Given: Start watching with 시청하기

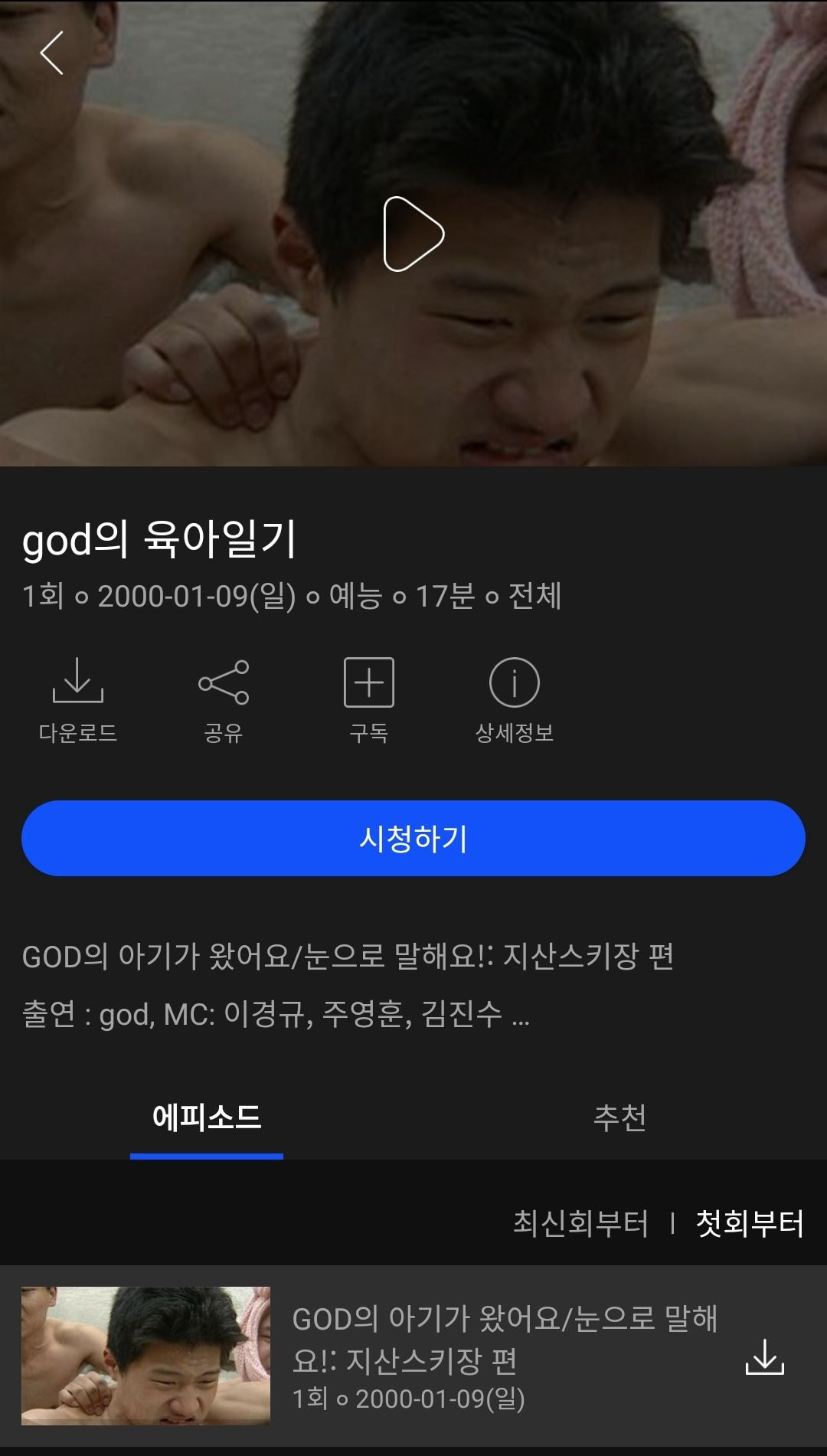Looking at the screenshot, I should click(413, 838).
